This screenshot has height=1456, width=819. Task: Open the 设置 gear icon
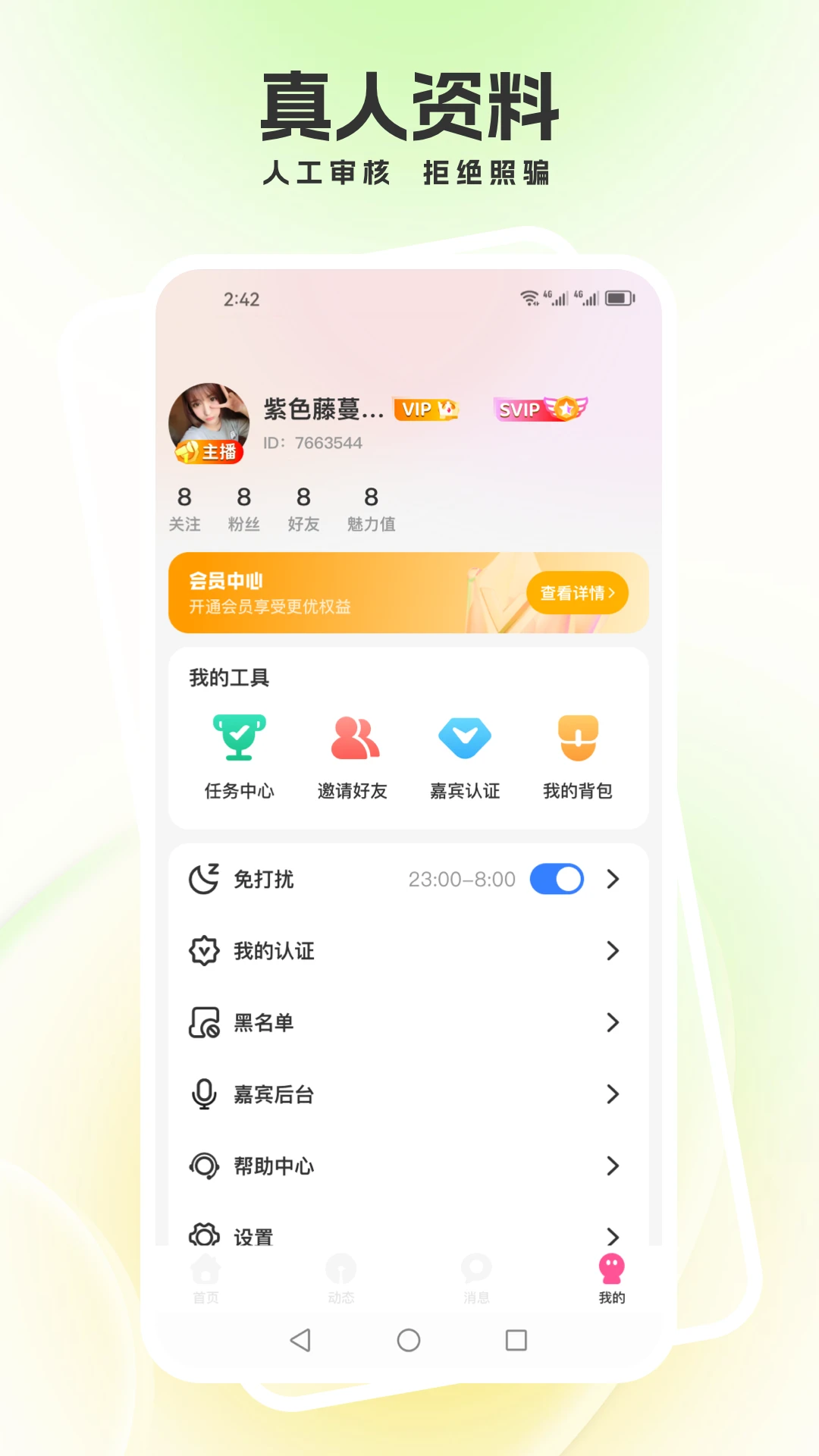click(203, 1235)
